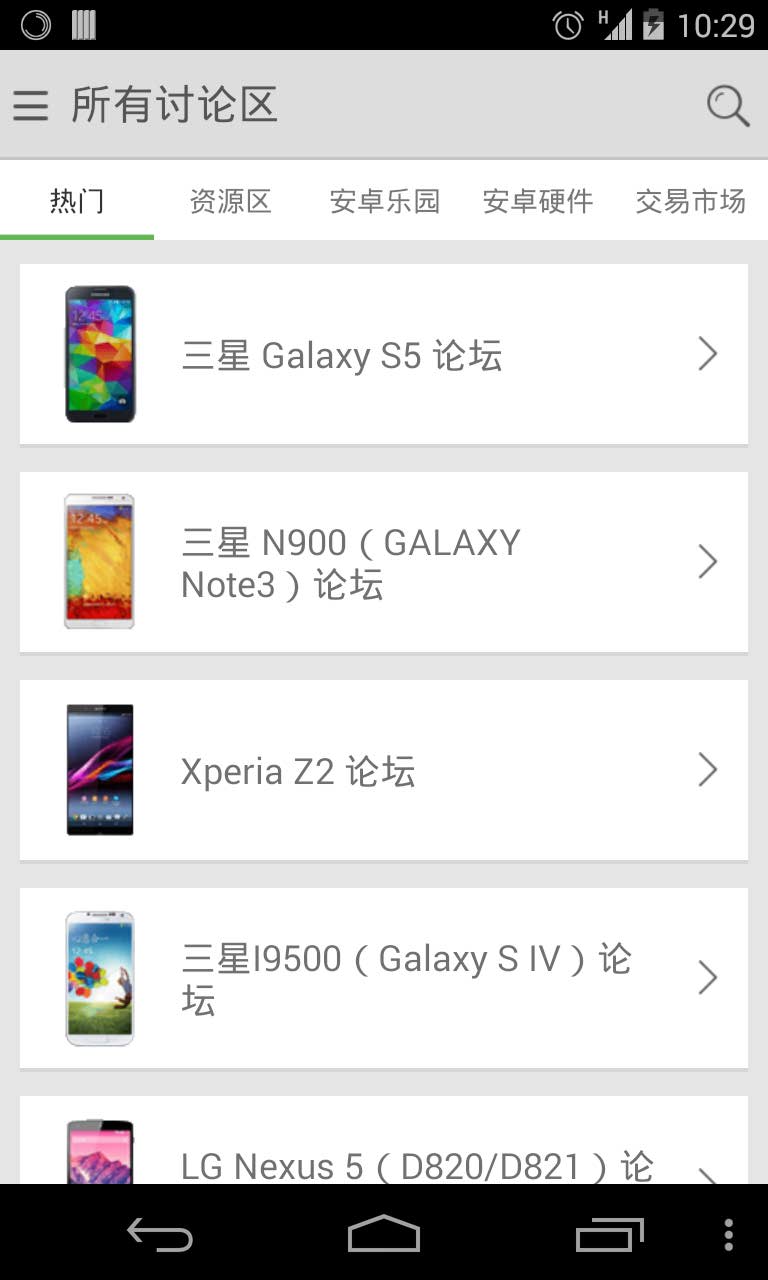Open the Samsung Galaxy S5 forum thumbnail

(x=100, y=354)
